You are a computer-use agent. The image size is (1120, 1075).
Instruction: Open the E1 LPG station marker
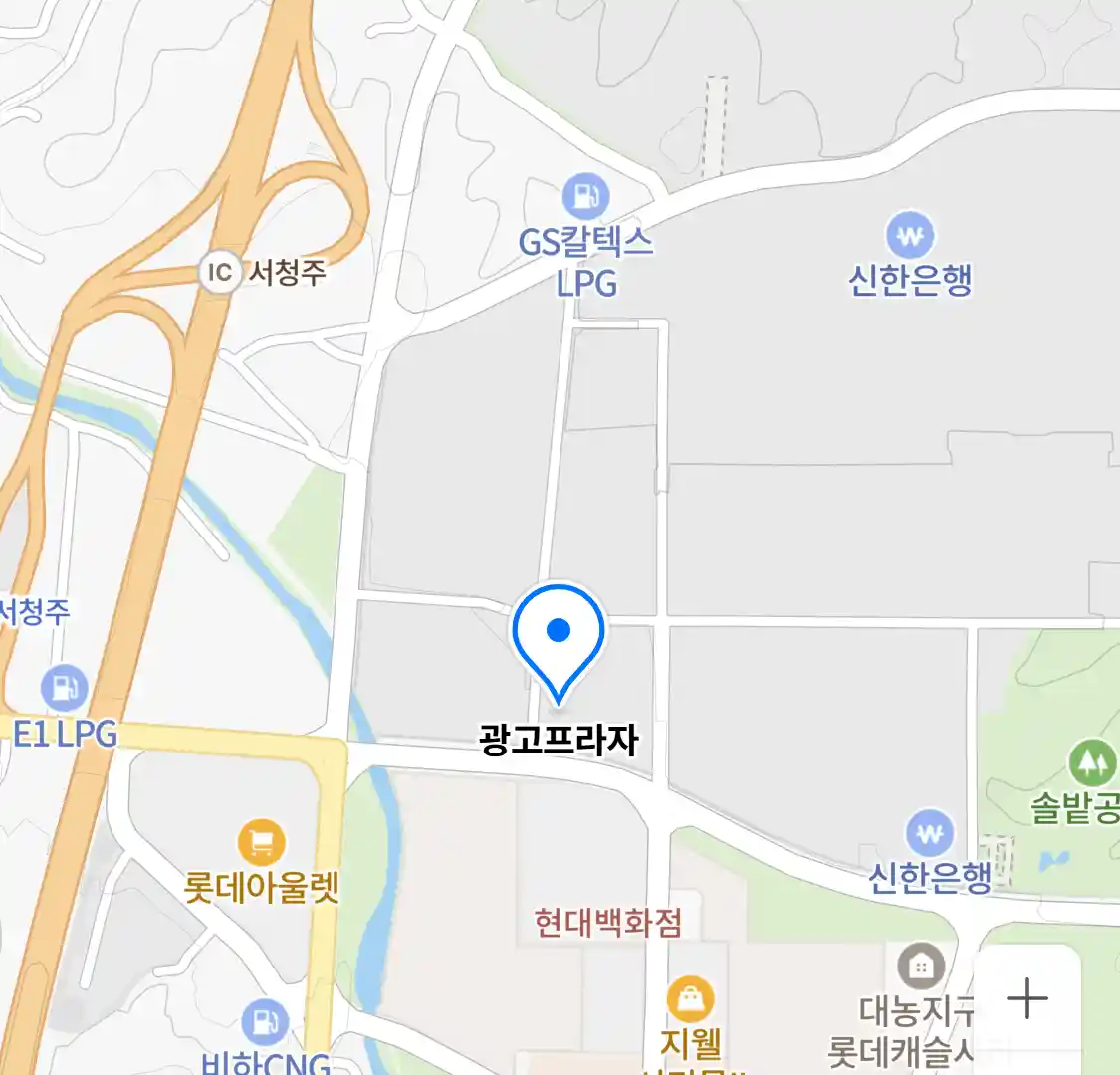[65, 689]
